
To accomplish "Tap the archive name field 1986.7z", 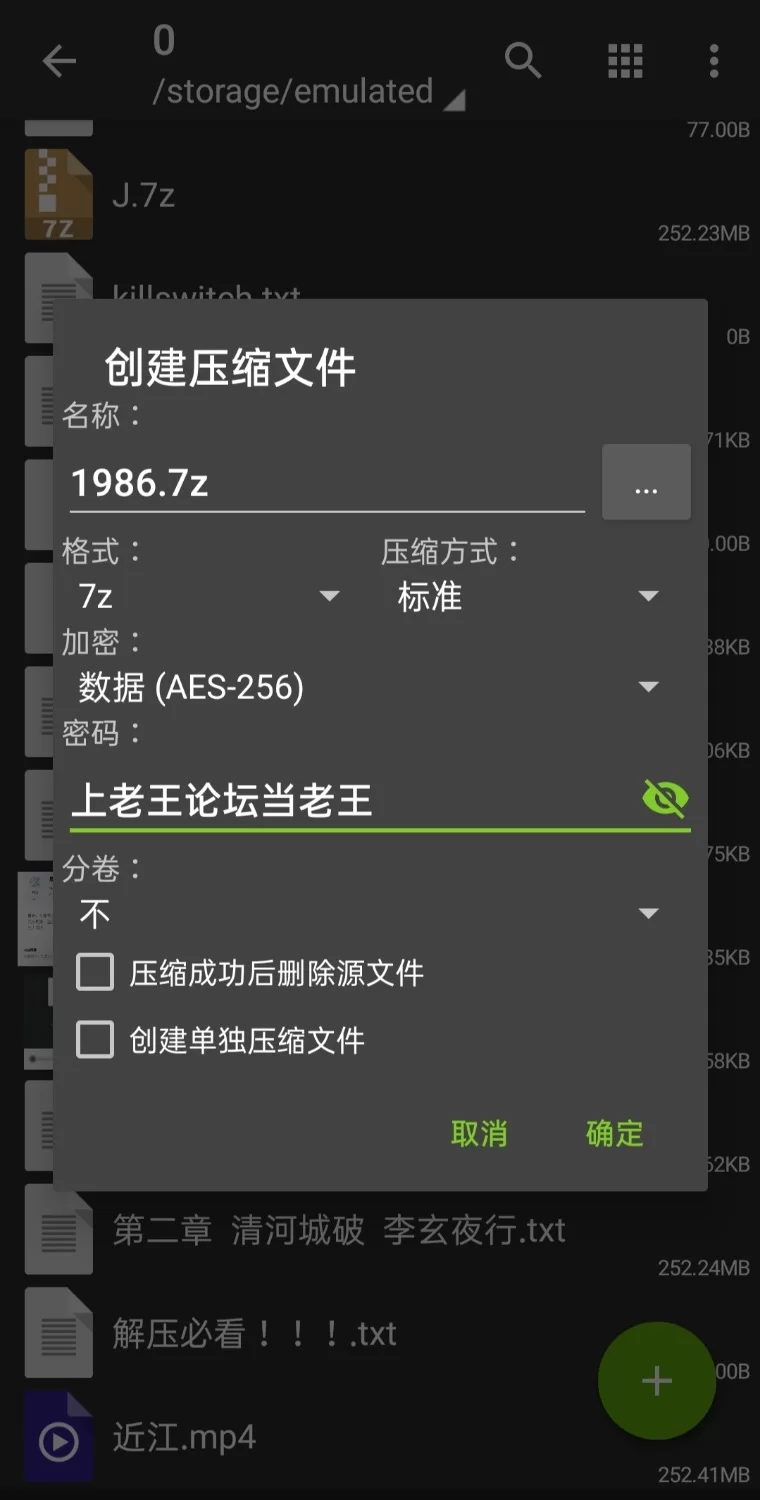I will click(x=326, y=484).
